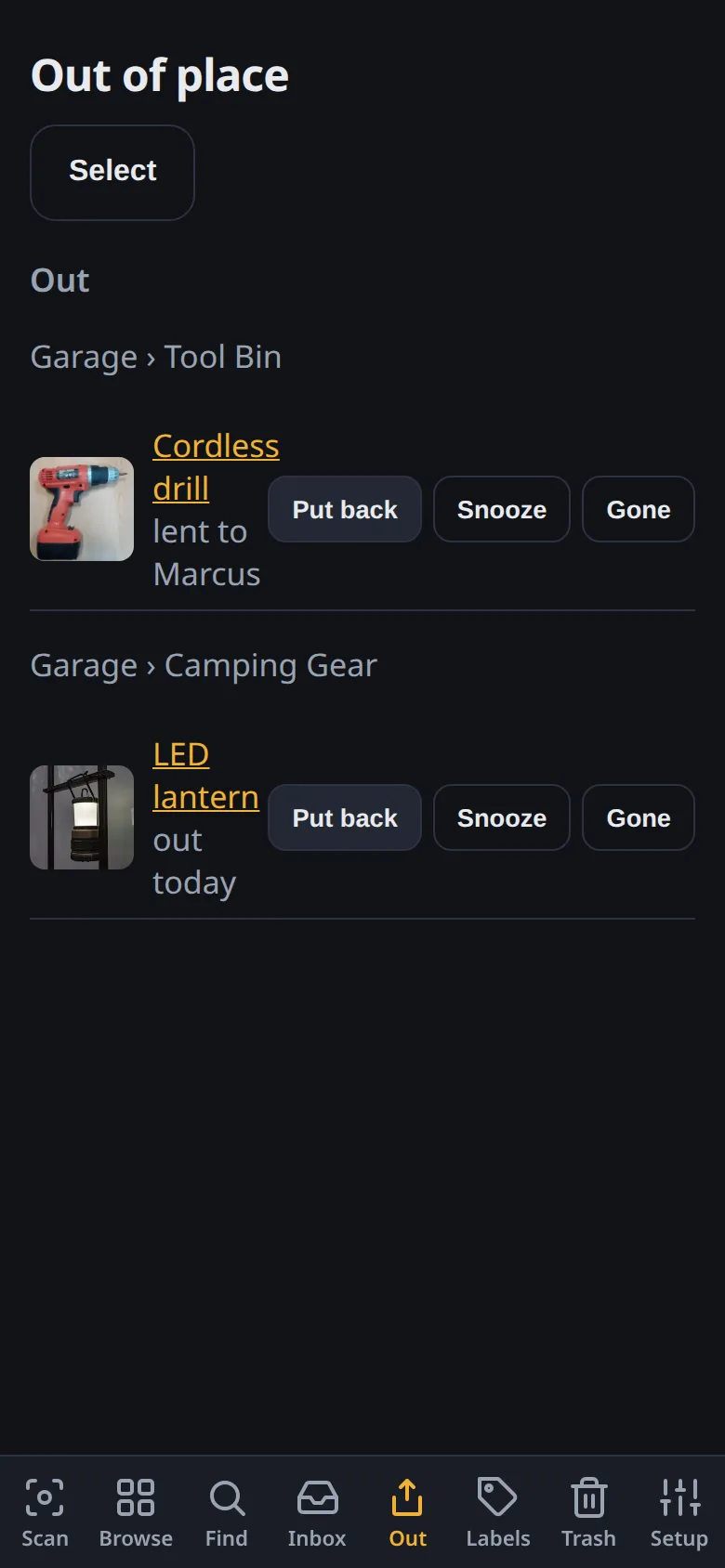Mark the LED lantern as Gone
Viewport: 725px width, 1568px height.
coord(639,817)
